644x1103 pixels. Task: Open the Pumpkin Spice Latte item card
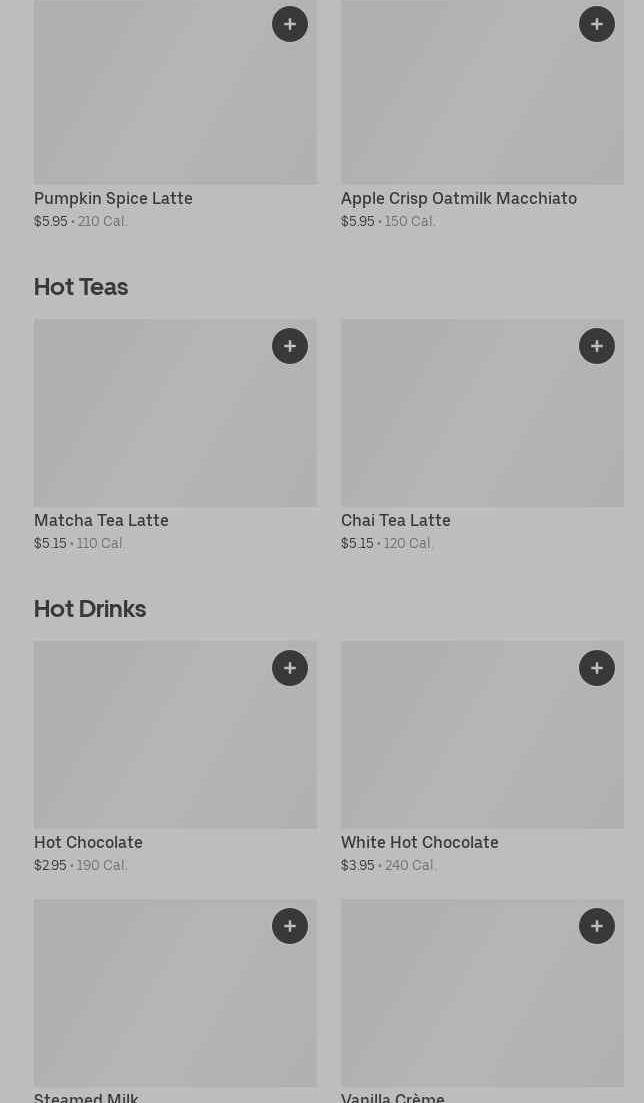[175, 114]
